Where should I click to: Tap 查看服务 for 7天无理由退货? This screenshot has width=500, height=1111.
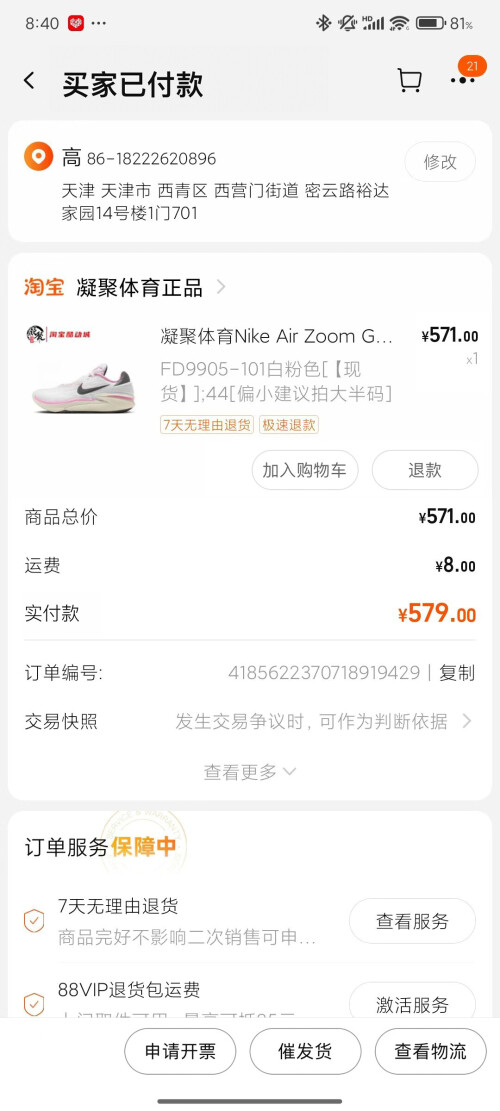pyautogui.click(x=412, y=921)
